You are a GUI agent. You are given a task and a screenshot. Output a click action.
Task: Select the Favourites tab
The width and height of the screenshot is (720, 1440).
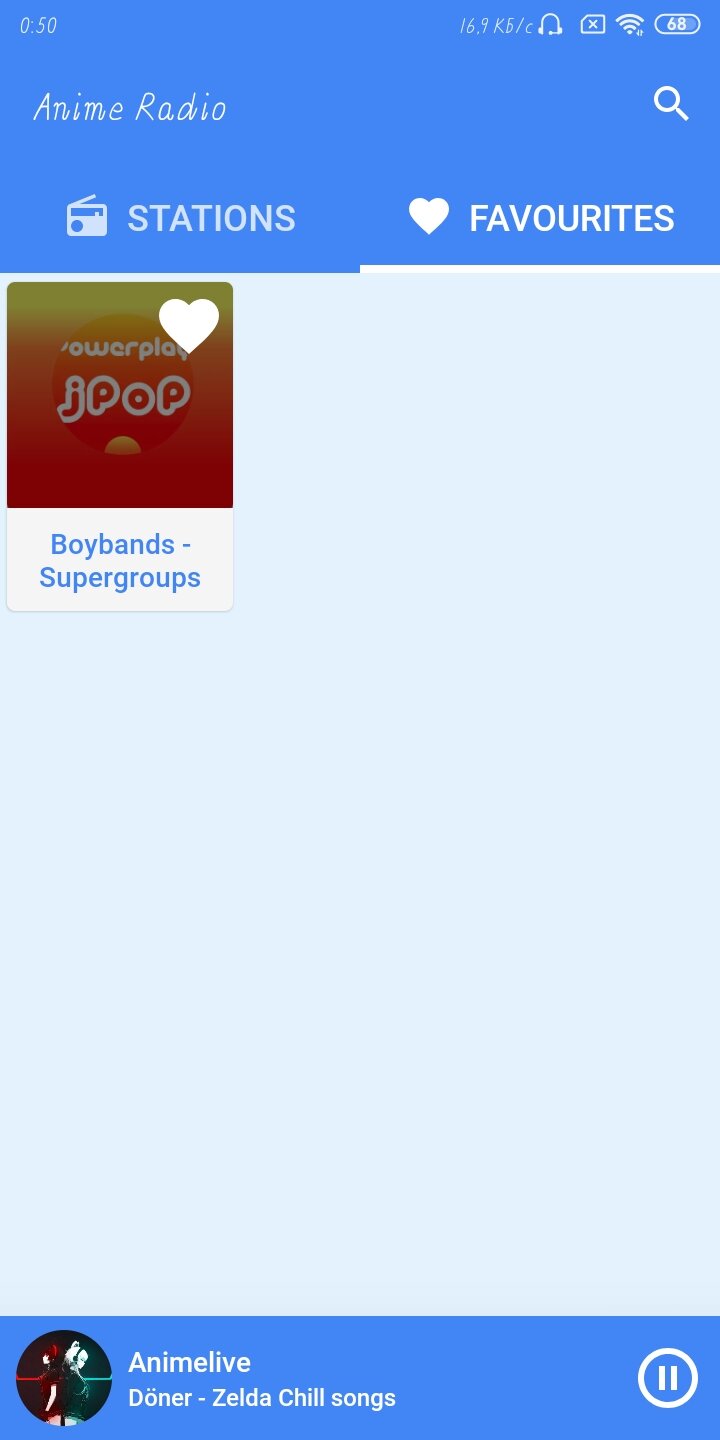(541, 218)
